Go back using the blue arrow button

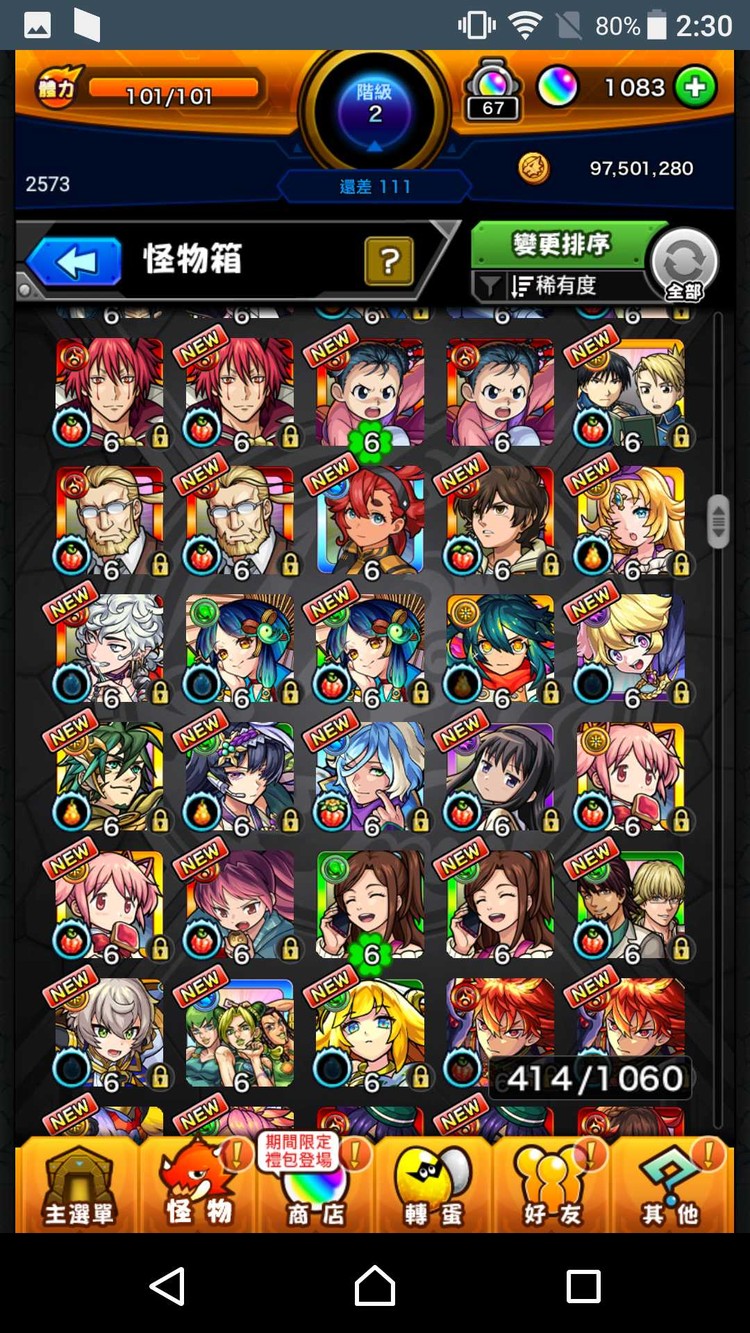click(74, 263)
